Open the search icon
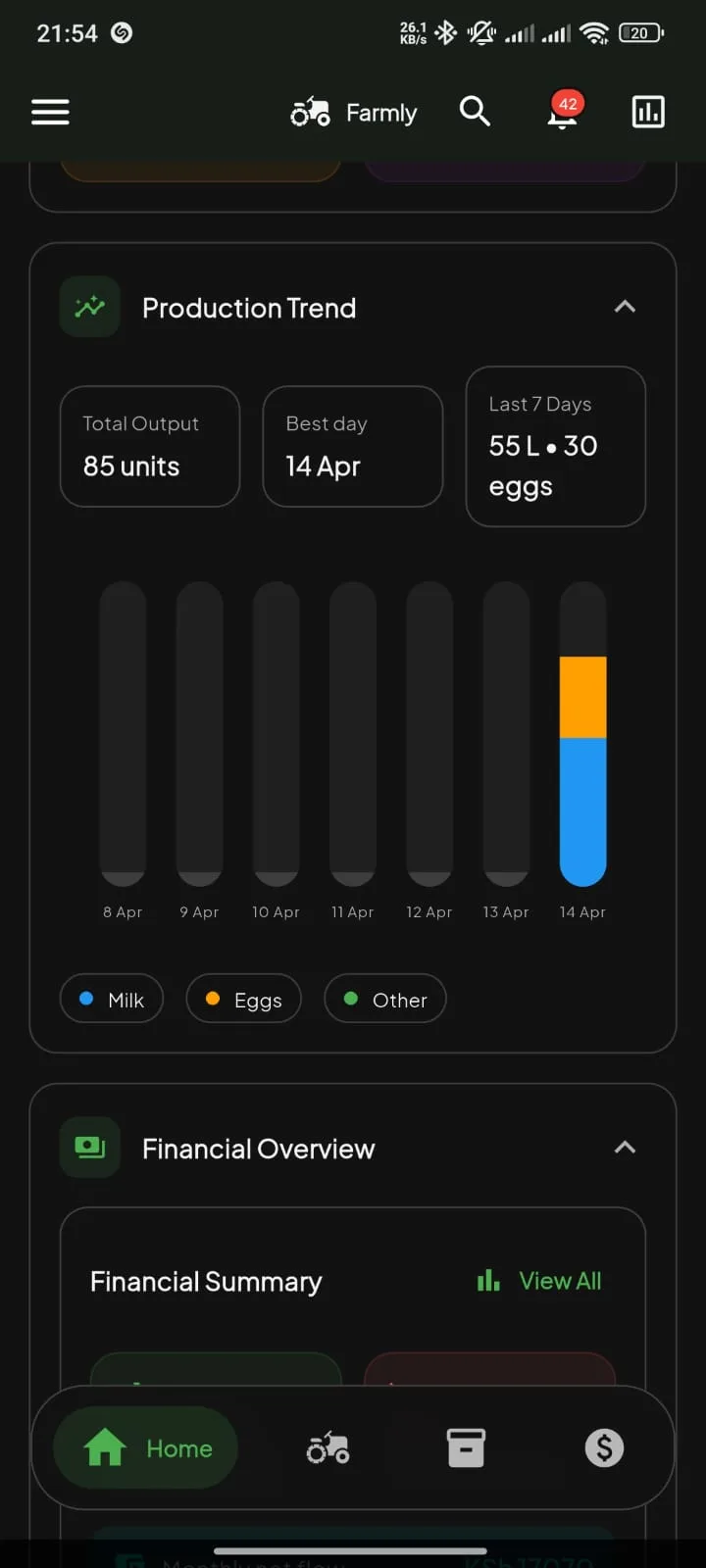The height and width of the screenshot is (1568, 706). 475,112
